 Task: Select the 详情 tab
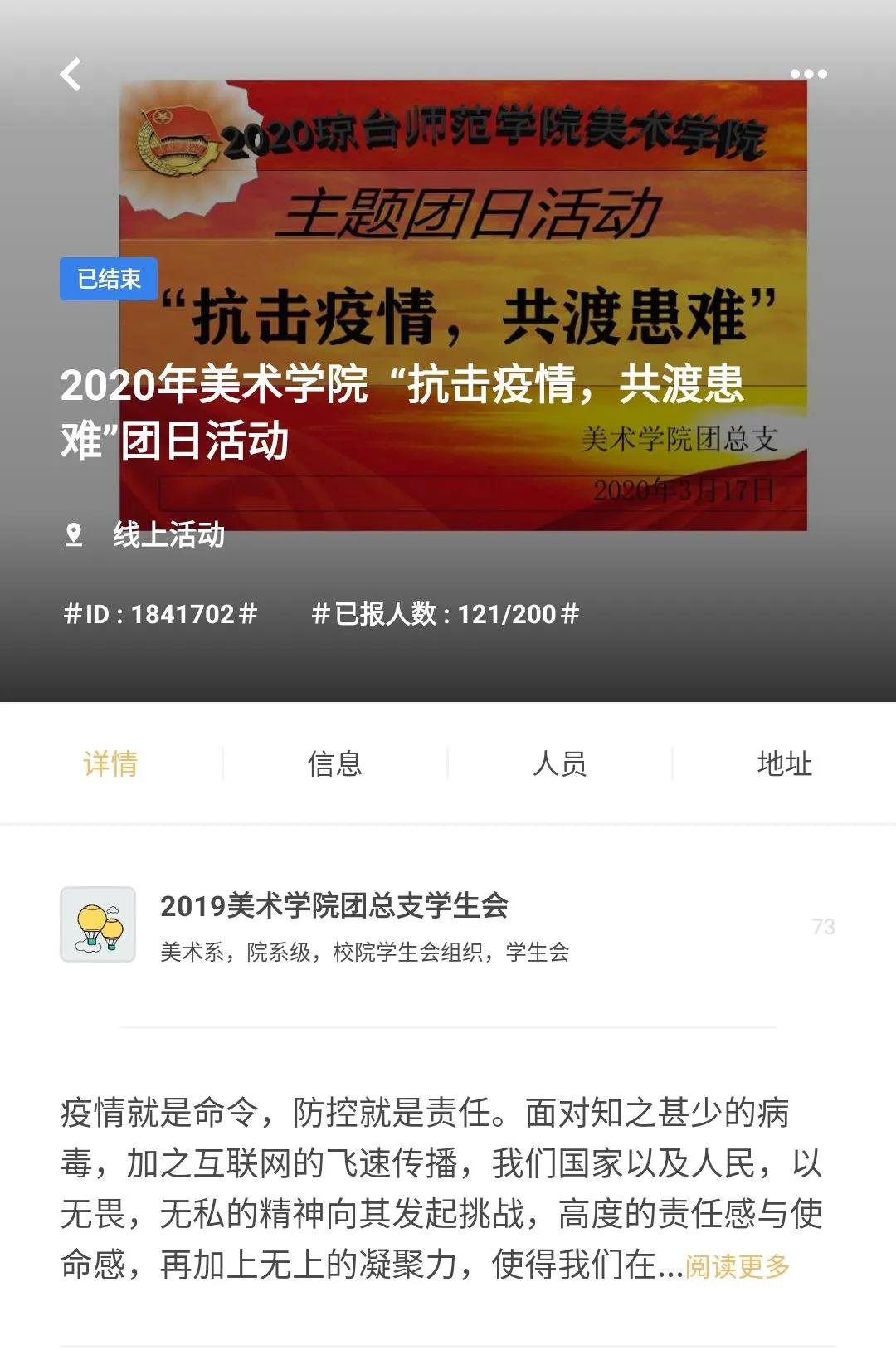coord(110,763)
